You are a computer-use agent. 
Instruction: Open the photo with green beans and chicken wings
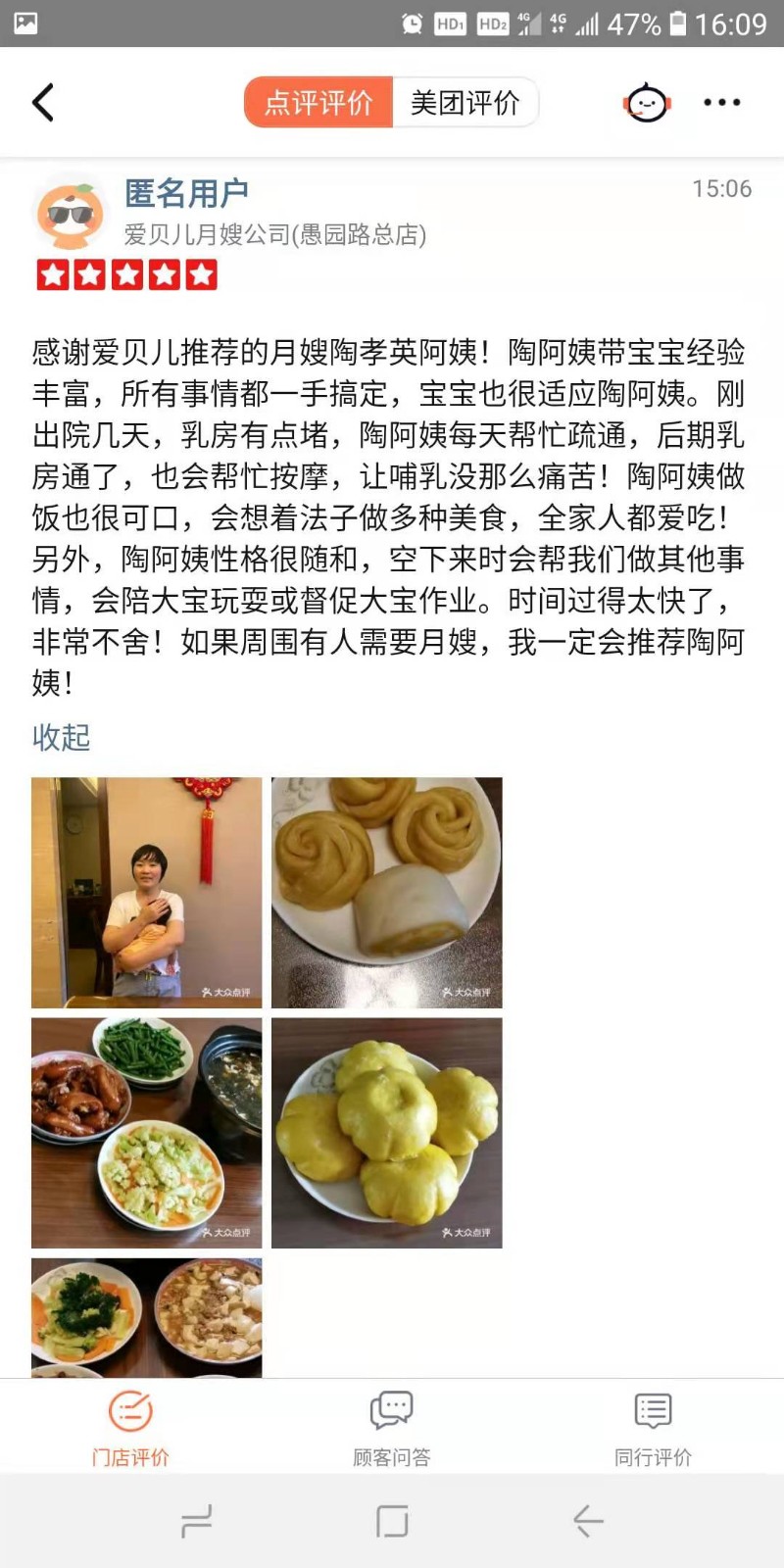point(147,1133)
